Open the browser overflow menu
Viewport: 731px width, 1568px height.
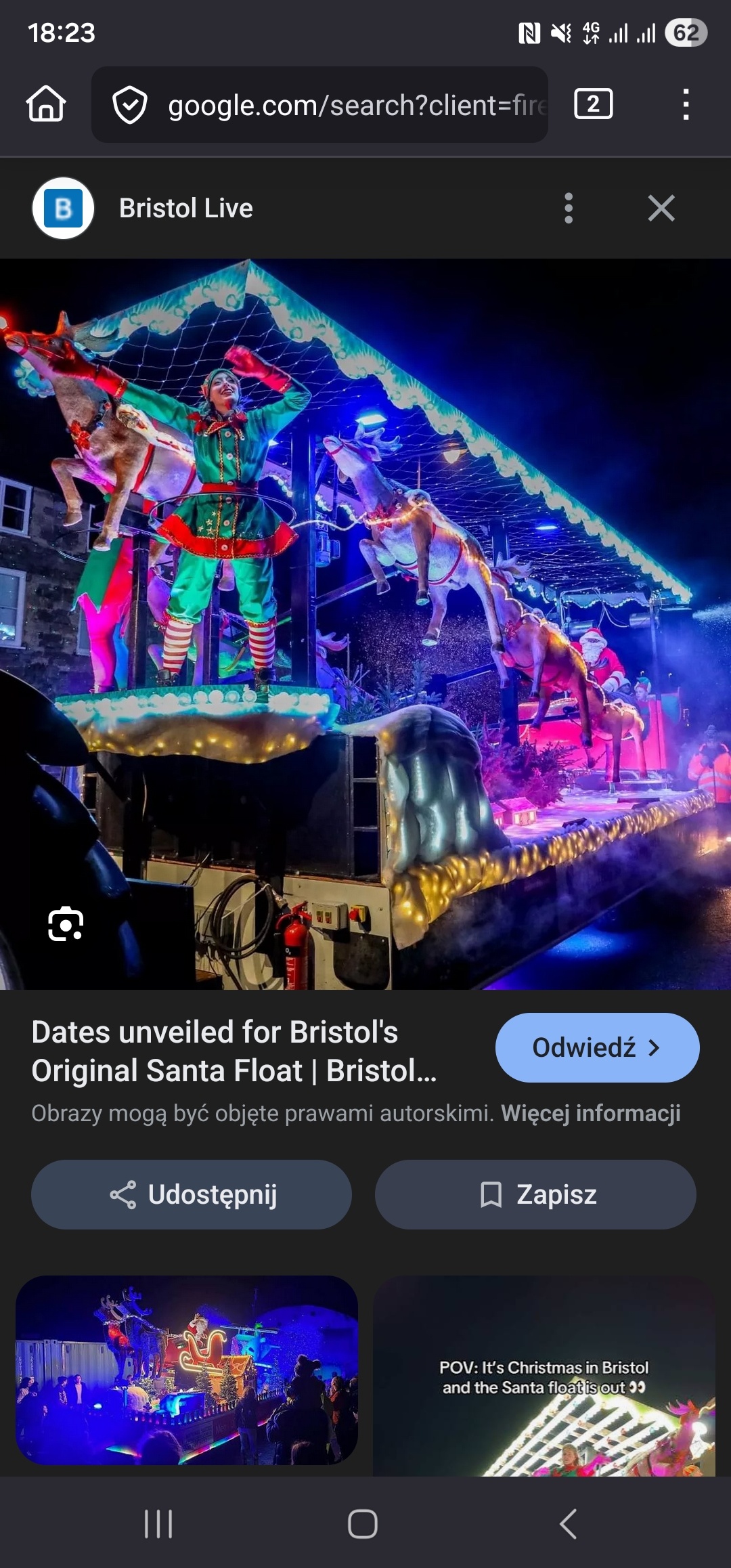click(686, 104)
